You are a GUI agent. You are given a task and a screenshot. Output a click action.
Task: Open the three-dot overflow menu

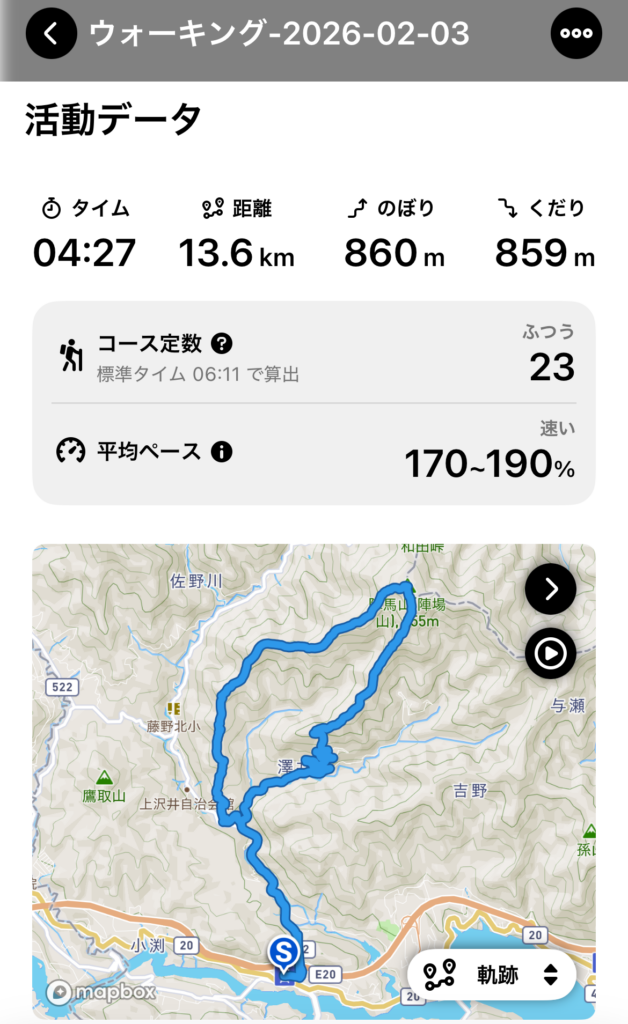[x=576, y=34]
